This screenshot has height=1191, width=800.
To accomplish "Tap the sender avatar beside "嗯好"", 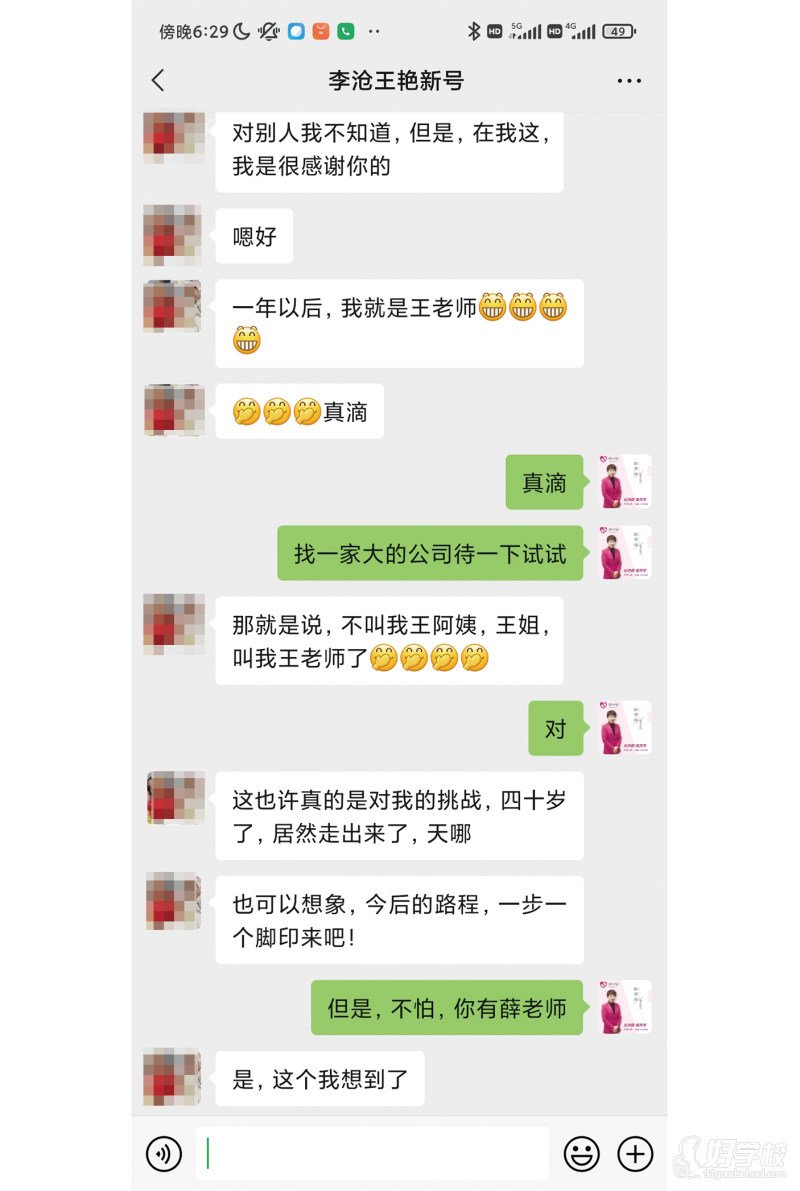I will [x=173, y=236].
